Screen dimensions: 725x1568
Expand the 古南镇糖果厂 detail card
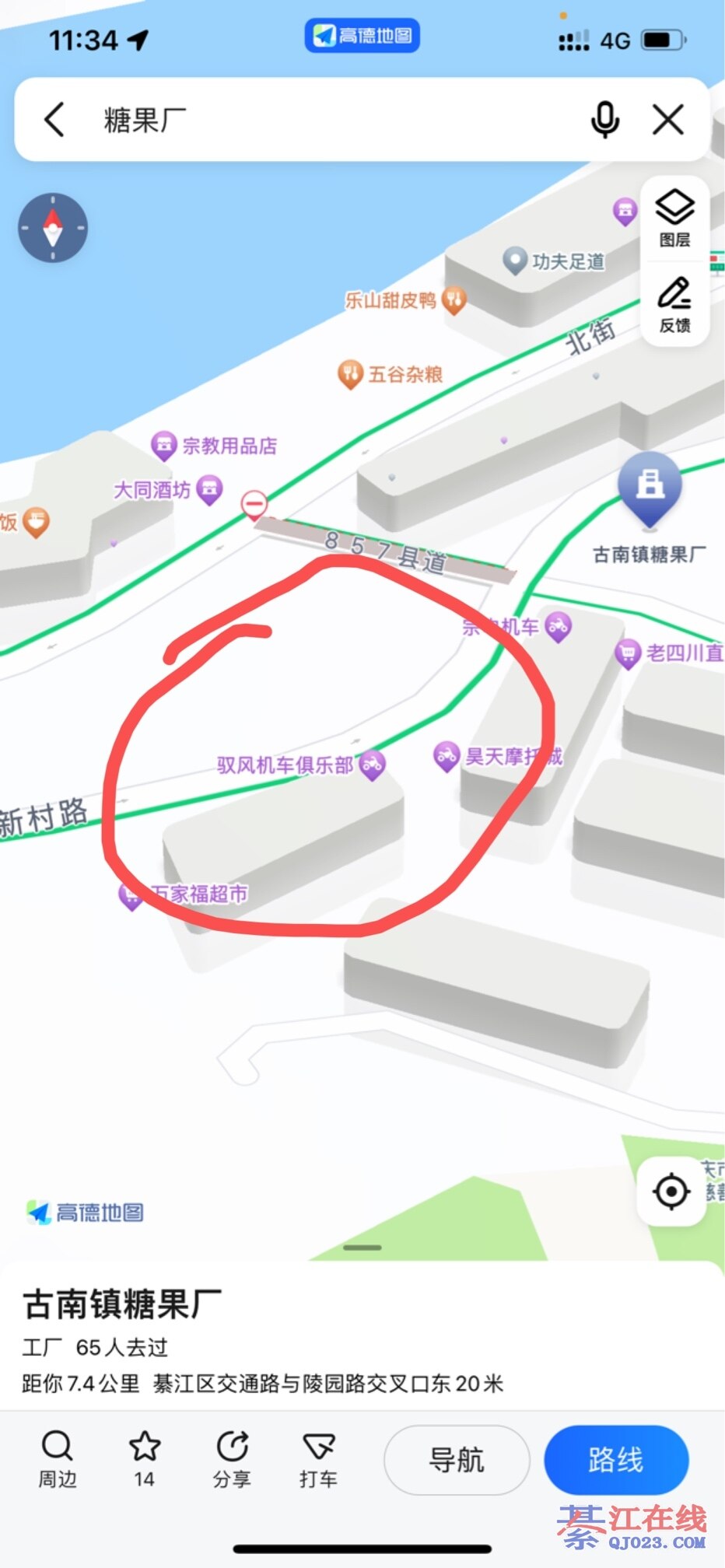[362, 1248]
